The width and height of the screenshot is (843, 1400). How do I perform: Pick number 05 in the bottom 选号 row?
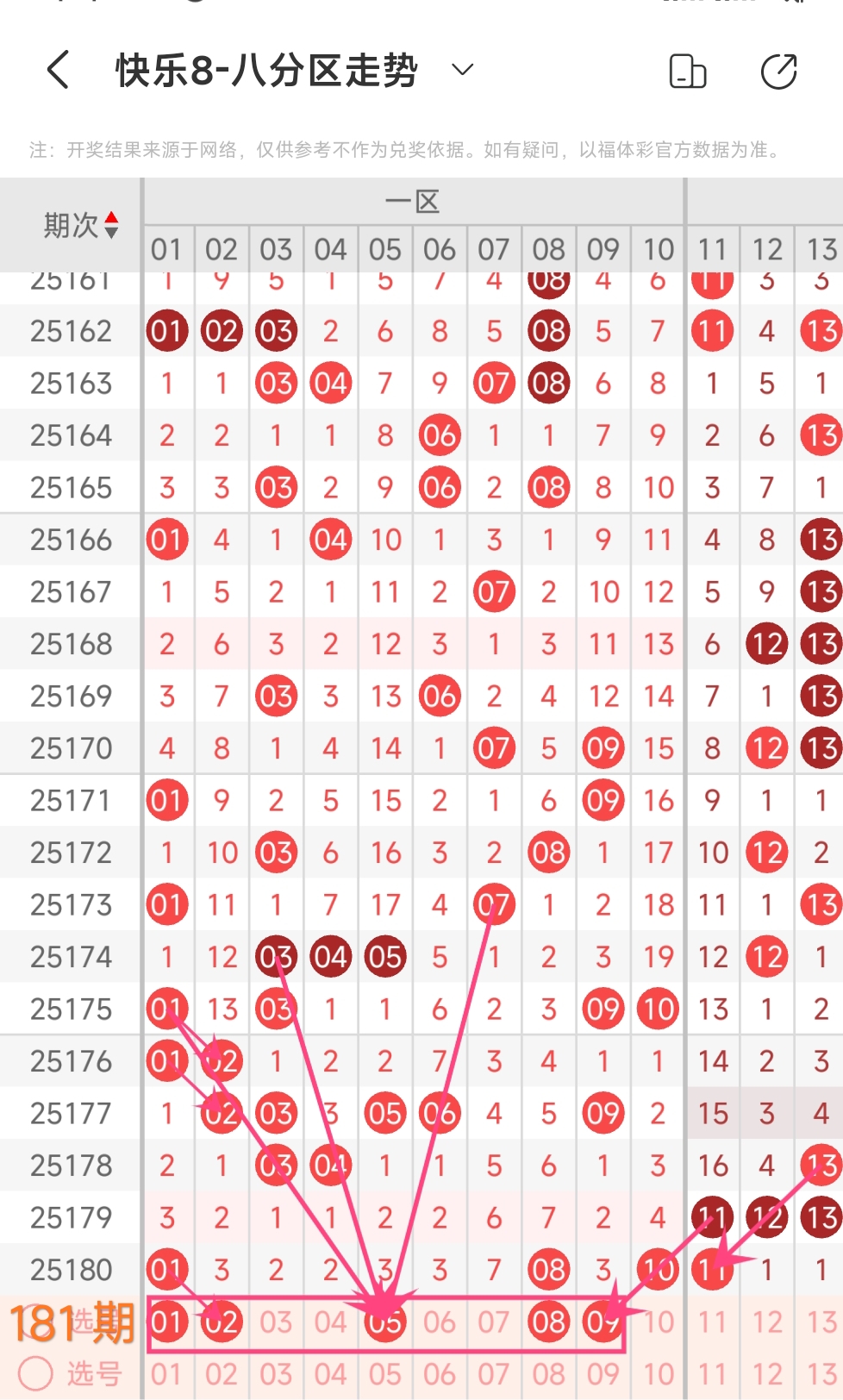coord(384,1374)
